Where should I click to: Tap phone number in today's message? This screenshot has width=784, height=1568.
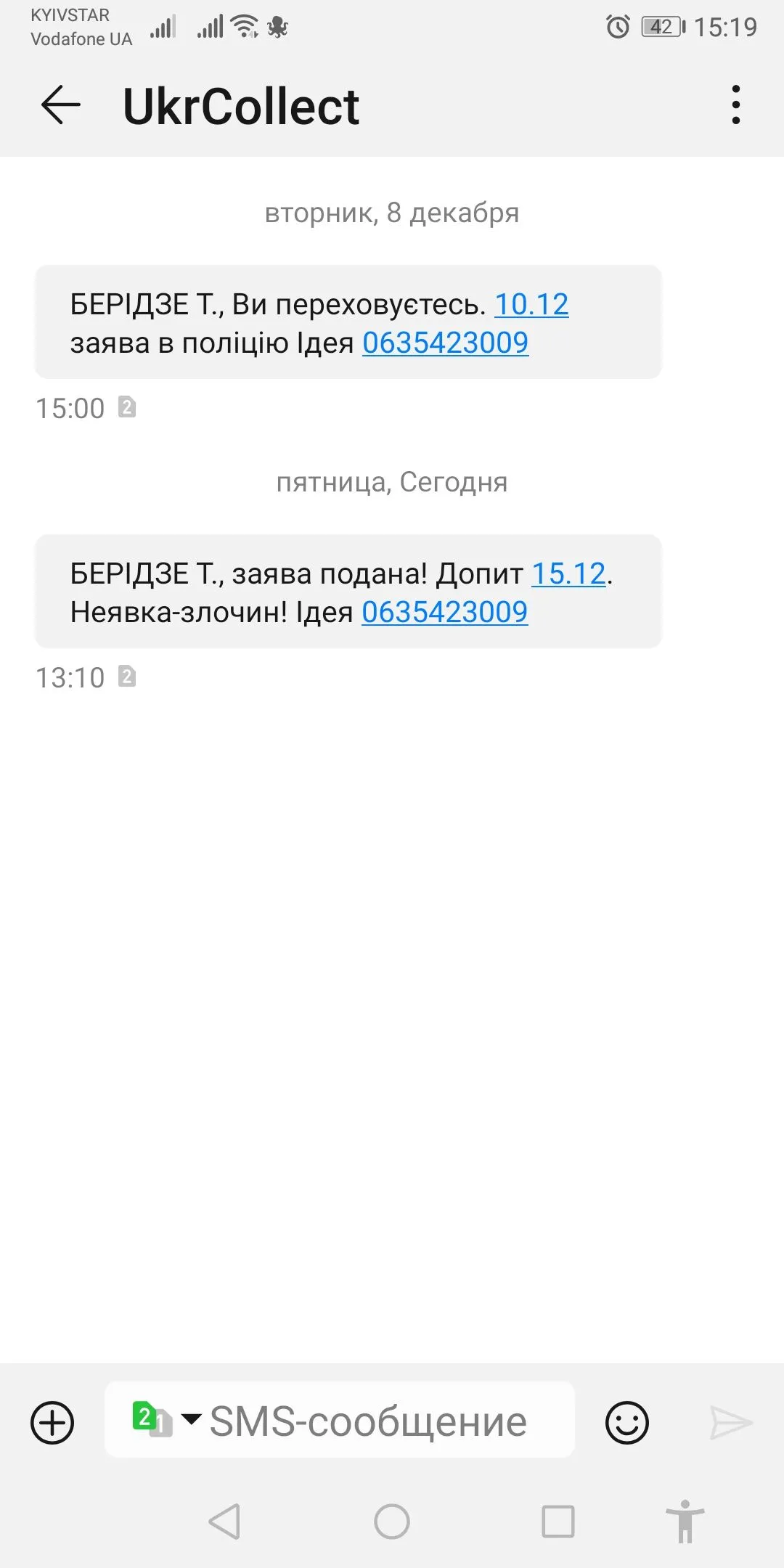(444, 612)
